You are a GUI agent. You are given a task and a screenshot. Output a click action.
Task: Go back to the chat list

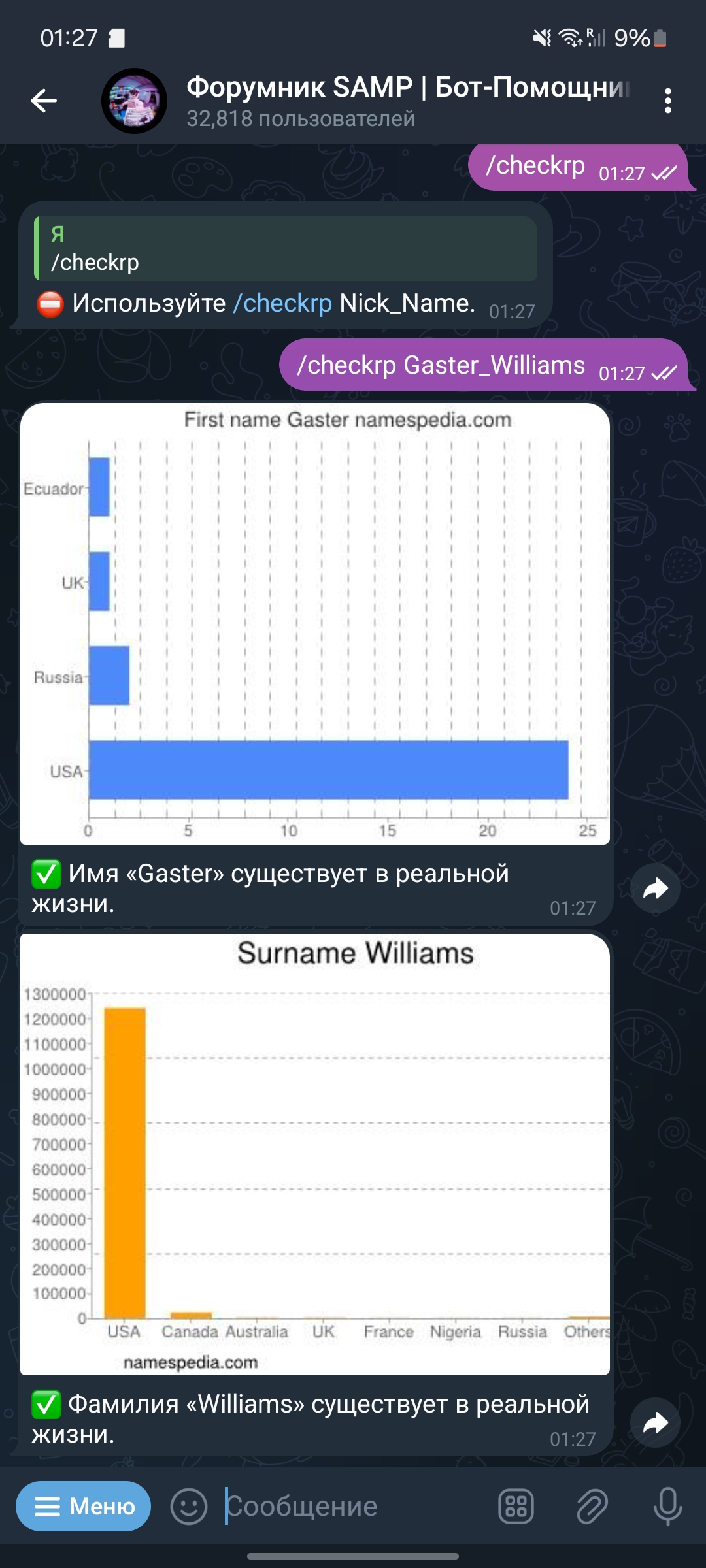click(x=44, y=101)
